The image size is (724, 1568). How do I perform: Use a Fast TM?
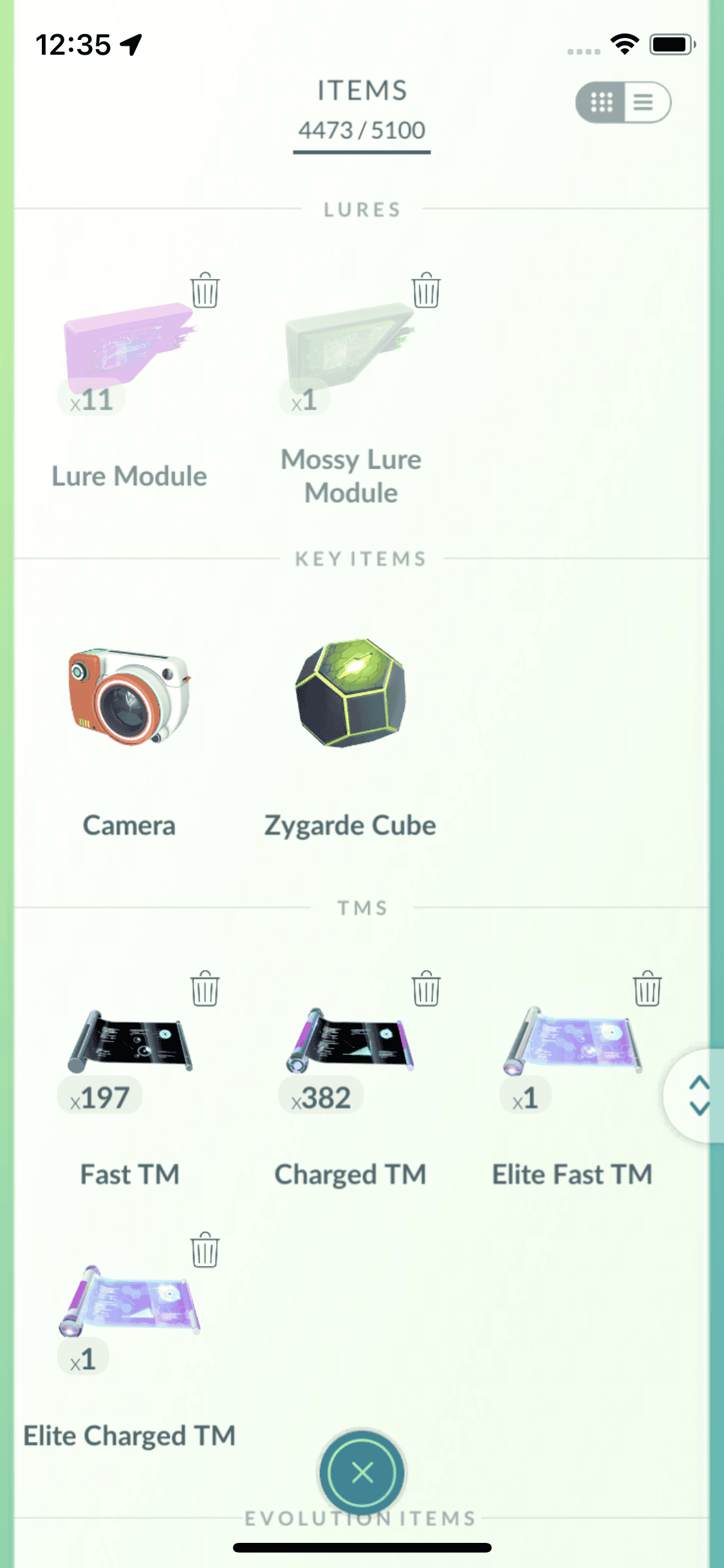[130, 1043]
